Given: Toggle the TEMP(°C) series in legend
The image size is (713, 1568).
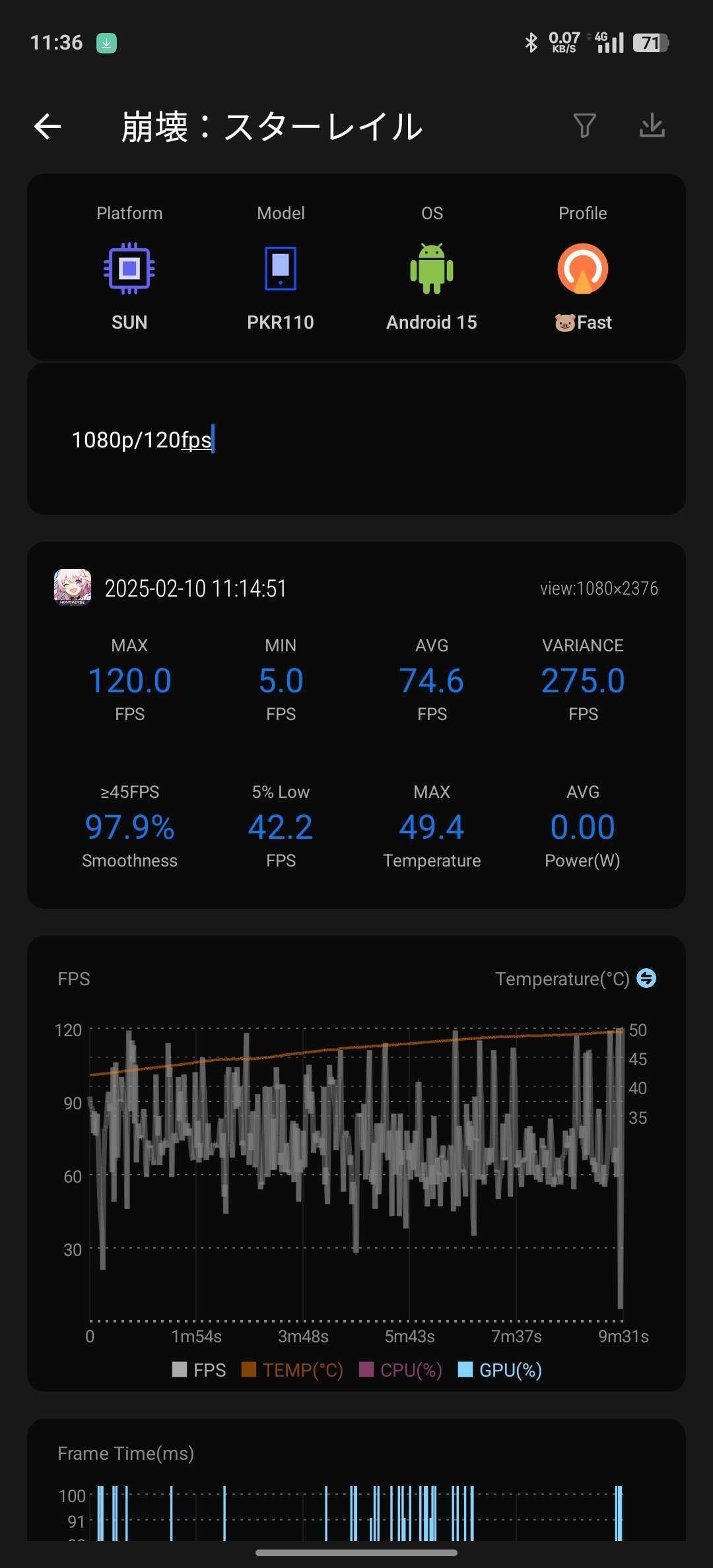Looking at the screenshot, I should (x=292, y=1370).
